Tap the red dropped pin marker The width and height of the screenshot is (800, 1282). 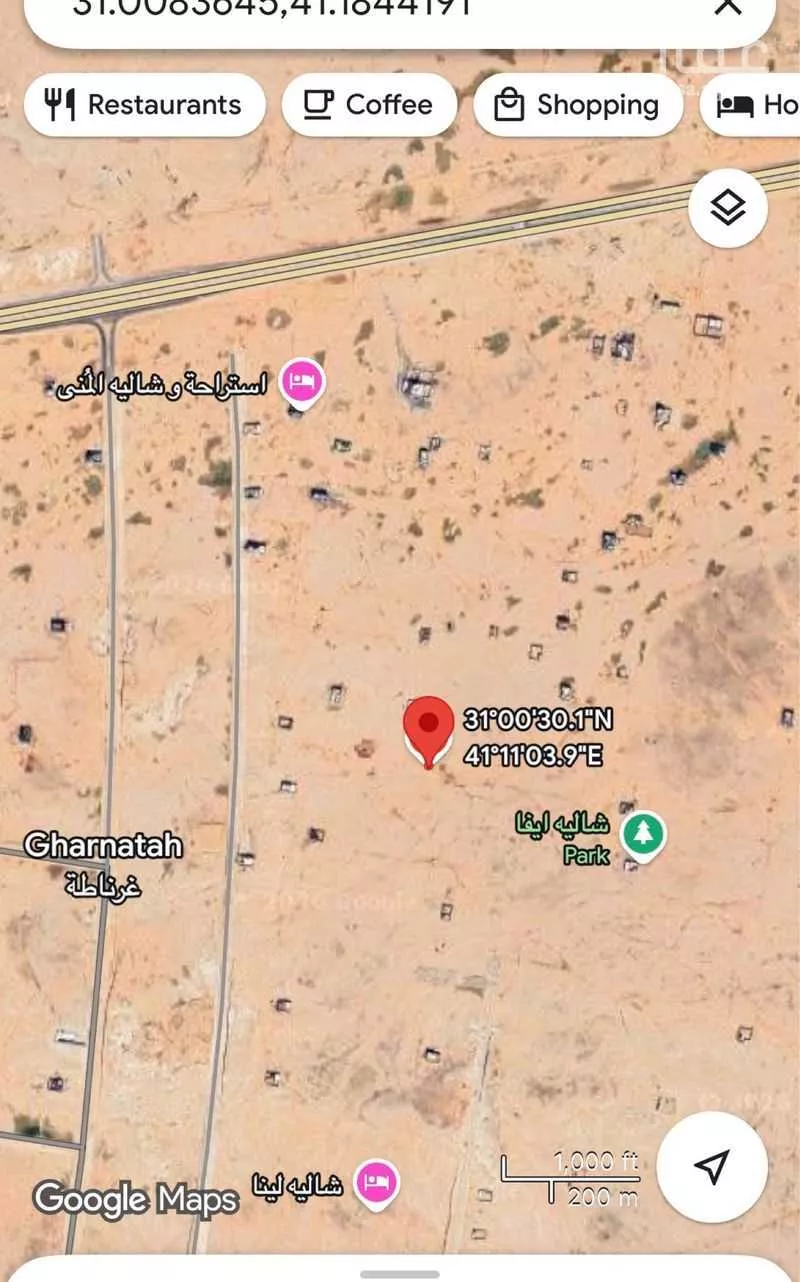click(x=428, y=728)
